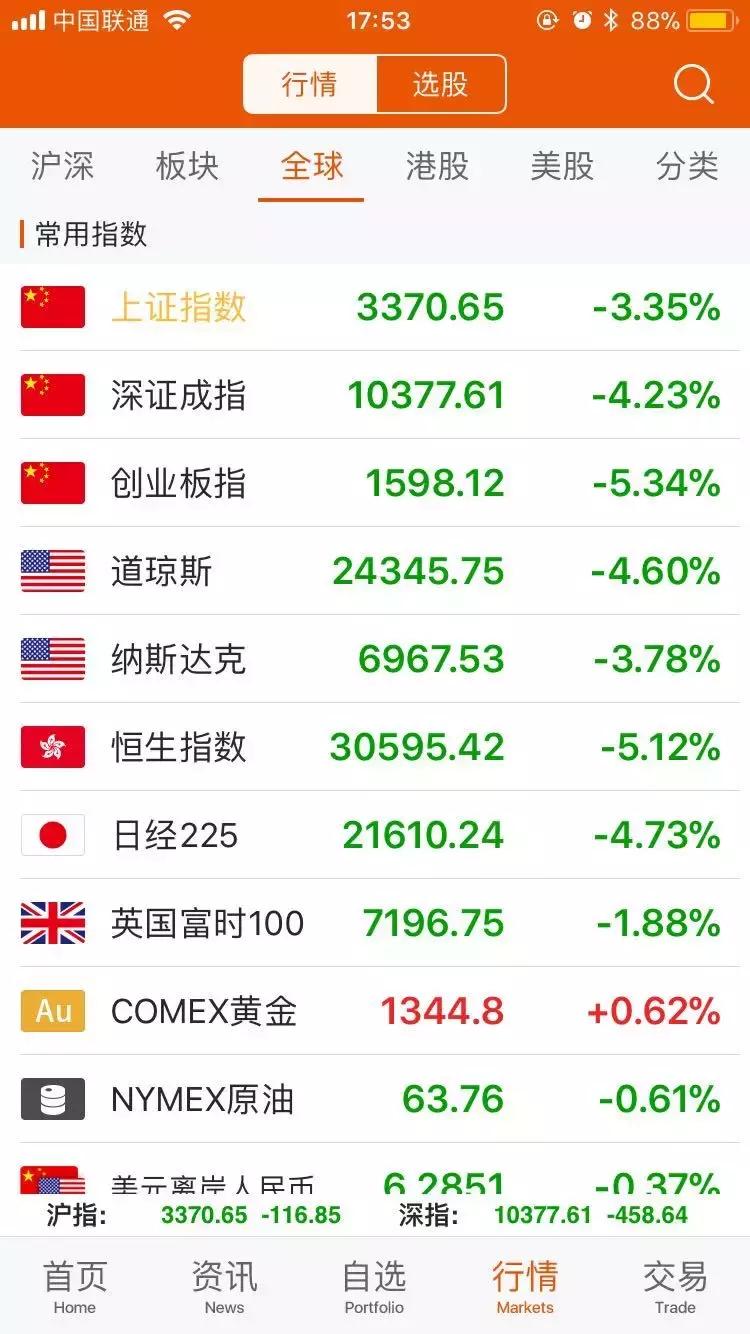Viewport: 750px width, 1334px height.
Task: Select the 行情 segment at top
Action: pos(311,84)
